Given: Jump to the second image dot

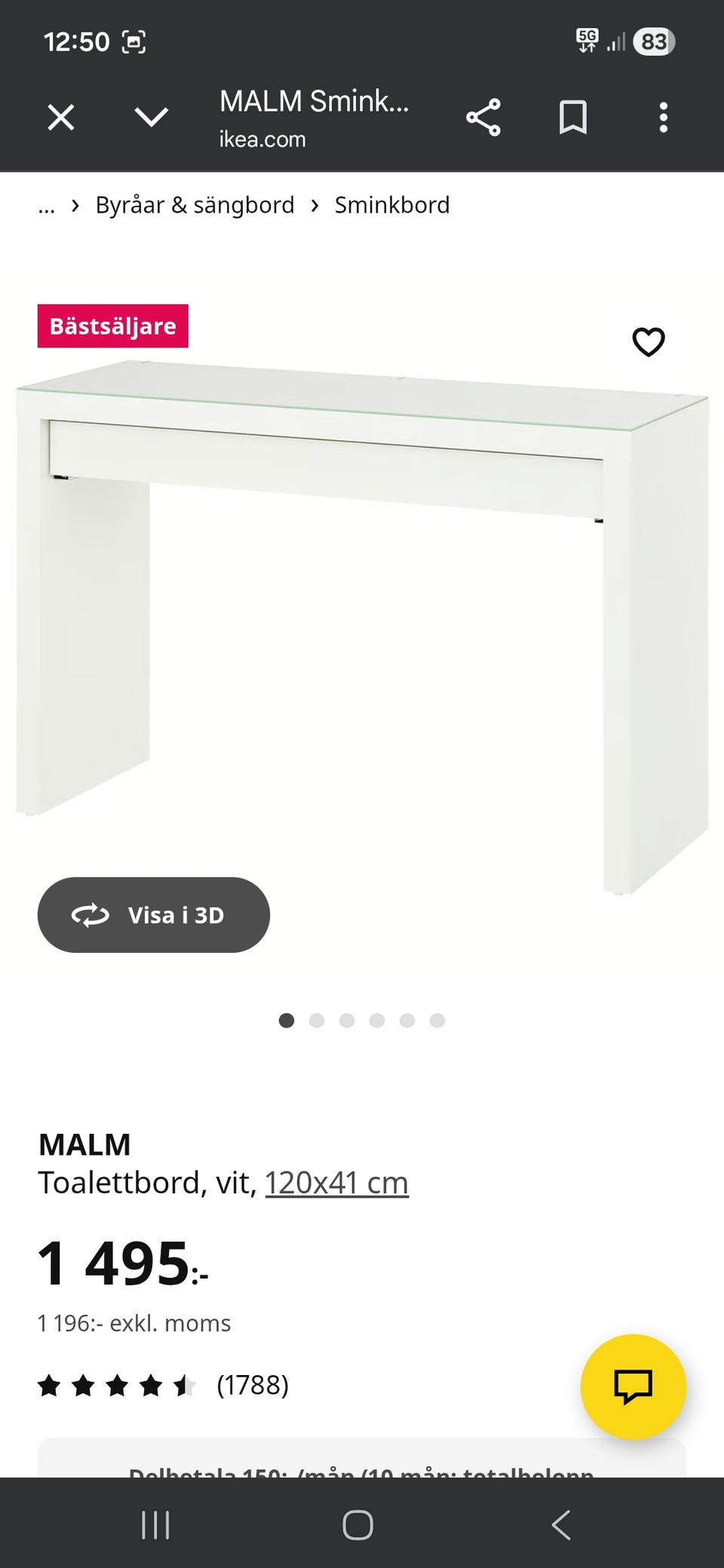Looking at the screenshot, I should 317,1021.
